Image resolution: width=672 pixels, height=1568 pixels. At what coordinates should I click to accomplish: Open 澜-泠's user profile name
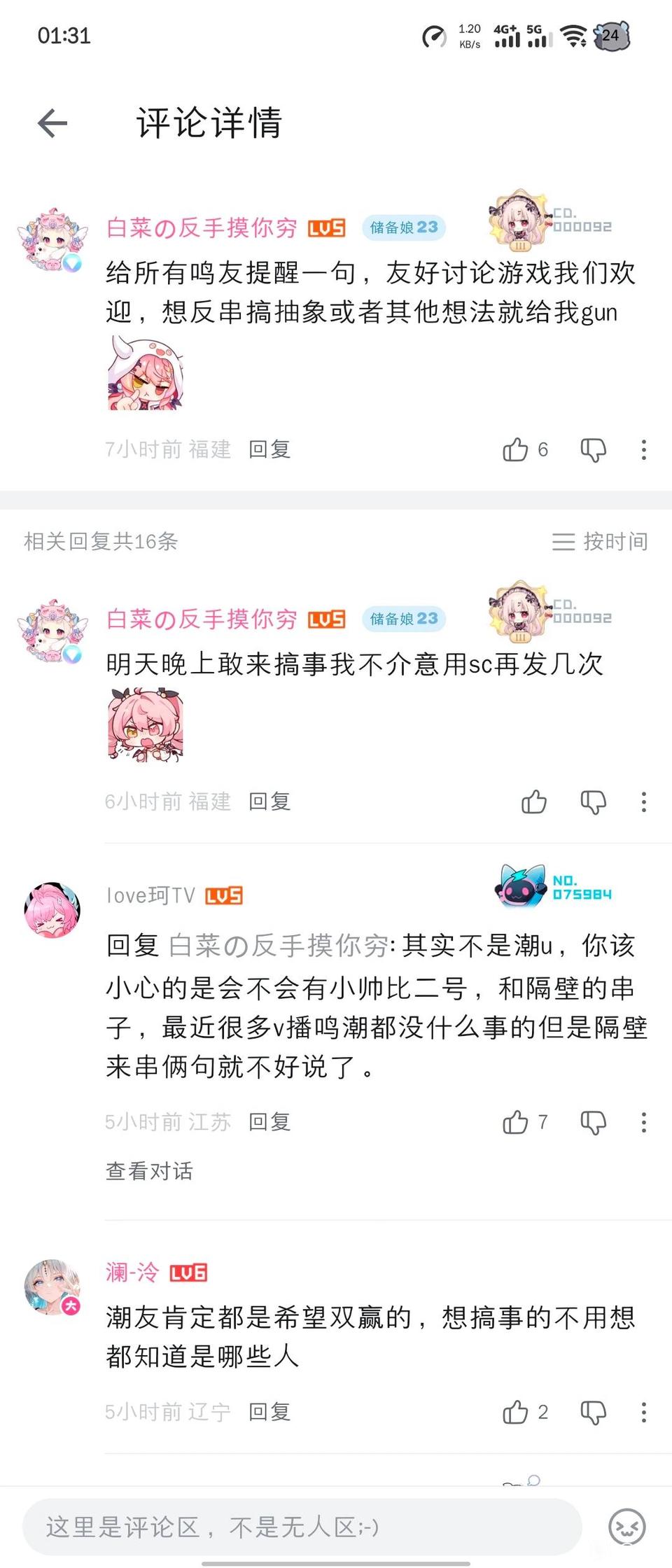pos(132,1272)
